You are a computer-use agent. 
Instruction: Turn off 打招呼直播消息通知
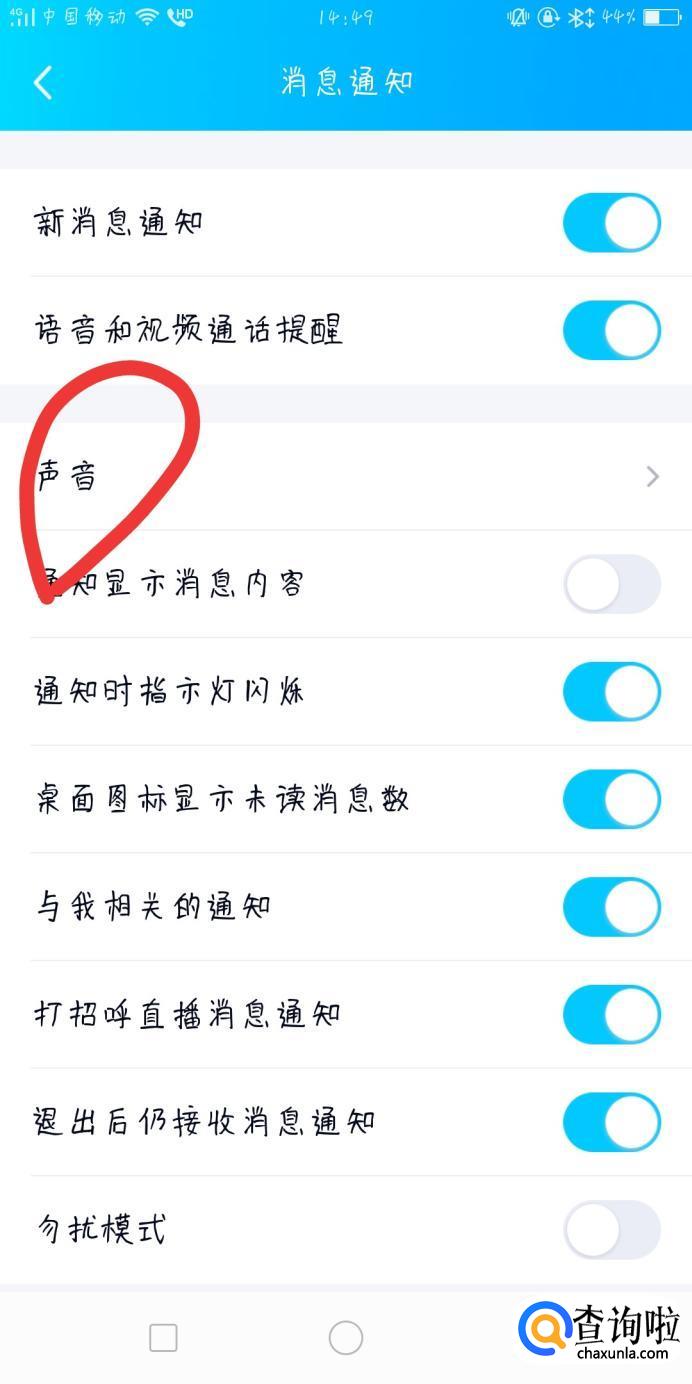point(611,1015)
